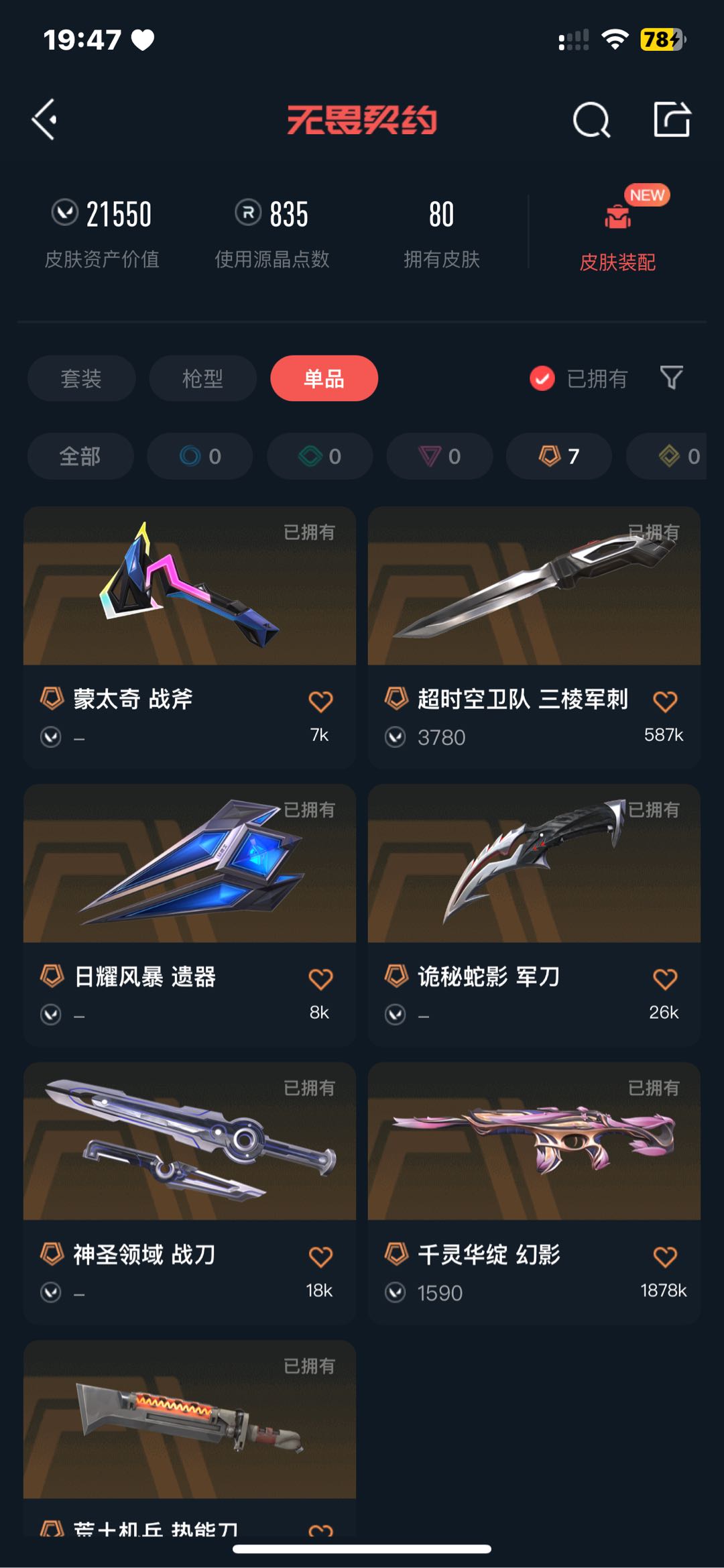Filter by the green diamond tier chip
This screenshot has width=724, height=1568.
click(320, 456)
